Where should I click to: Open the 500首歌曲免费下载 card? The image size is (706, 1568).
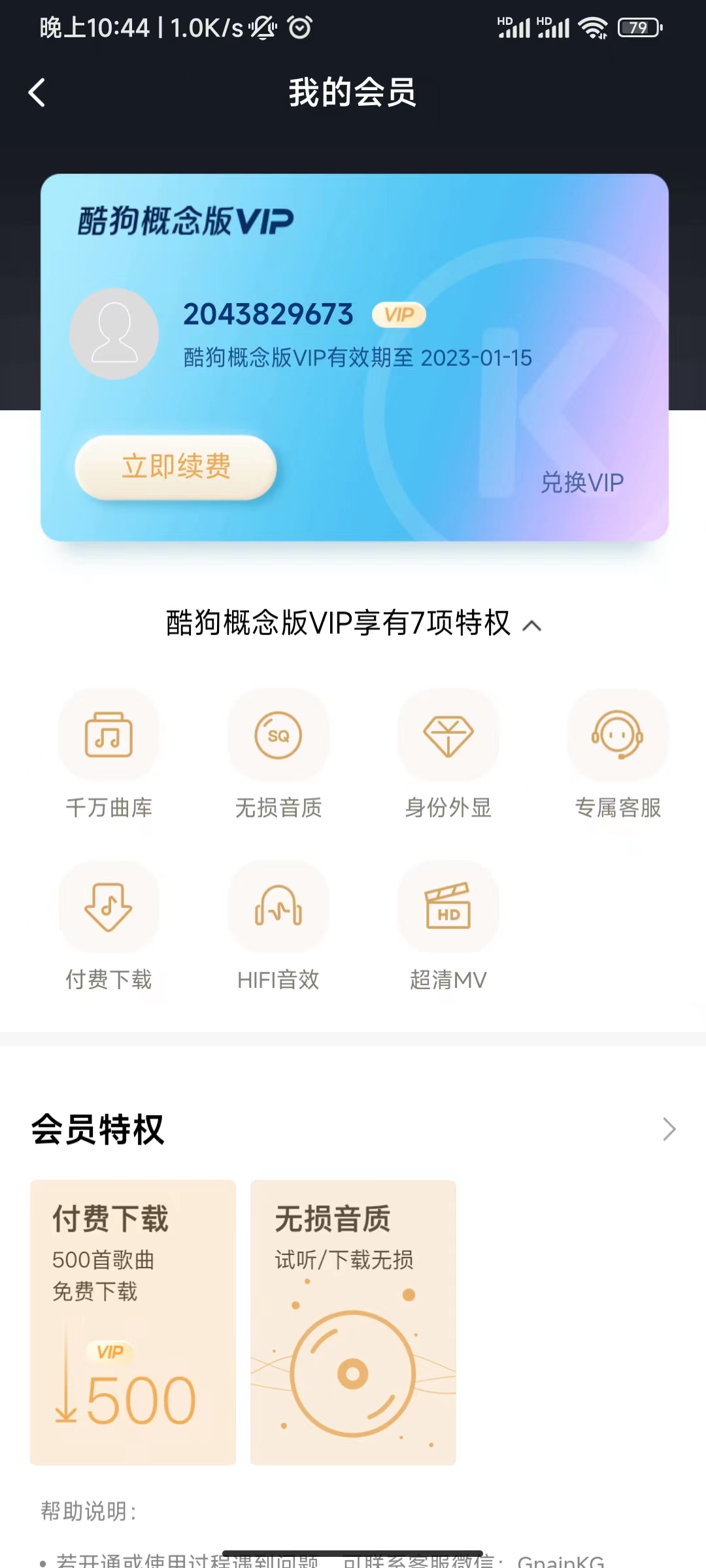tap(133, 1322)
